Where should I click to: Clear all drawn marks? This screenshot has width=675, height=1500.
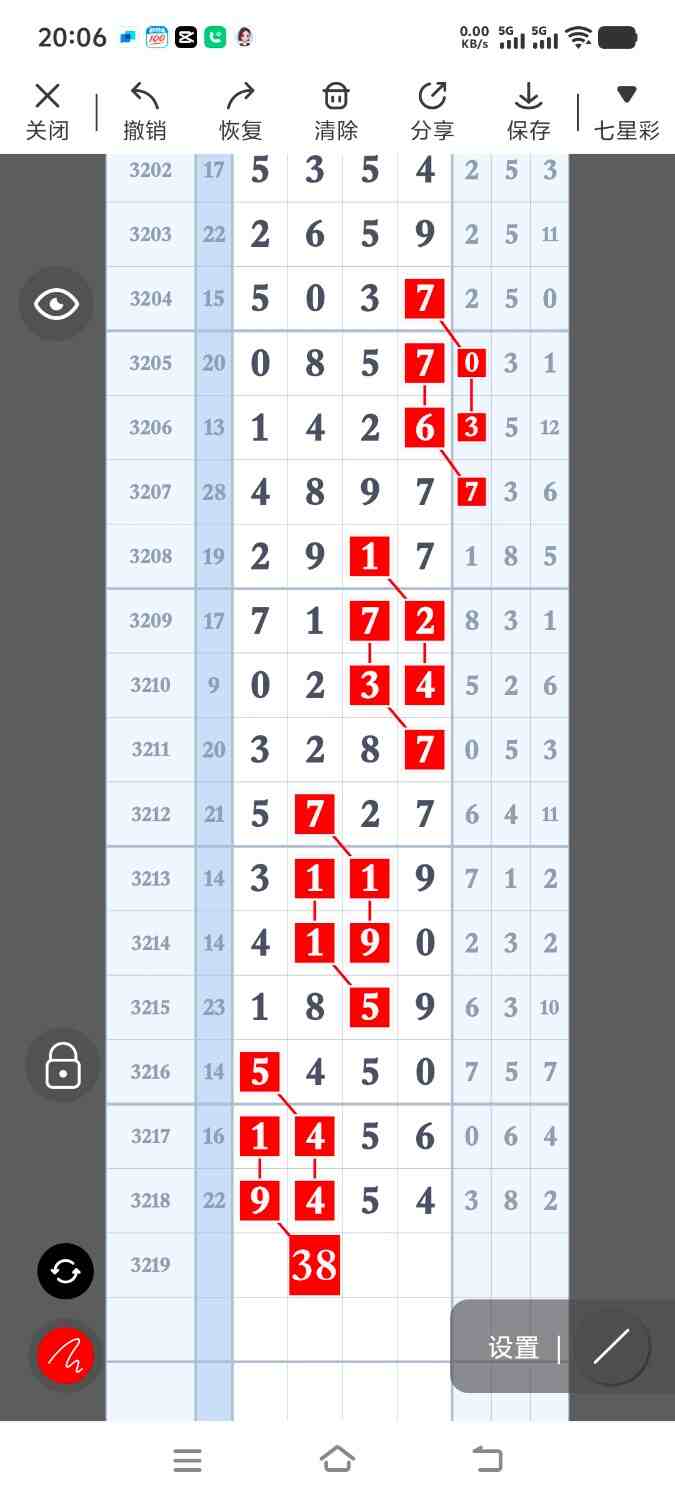point(336,111)
